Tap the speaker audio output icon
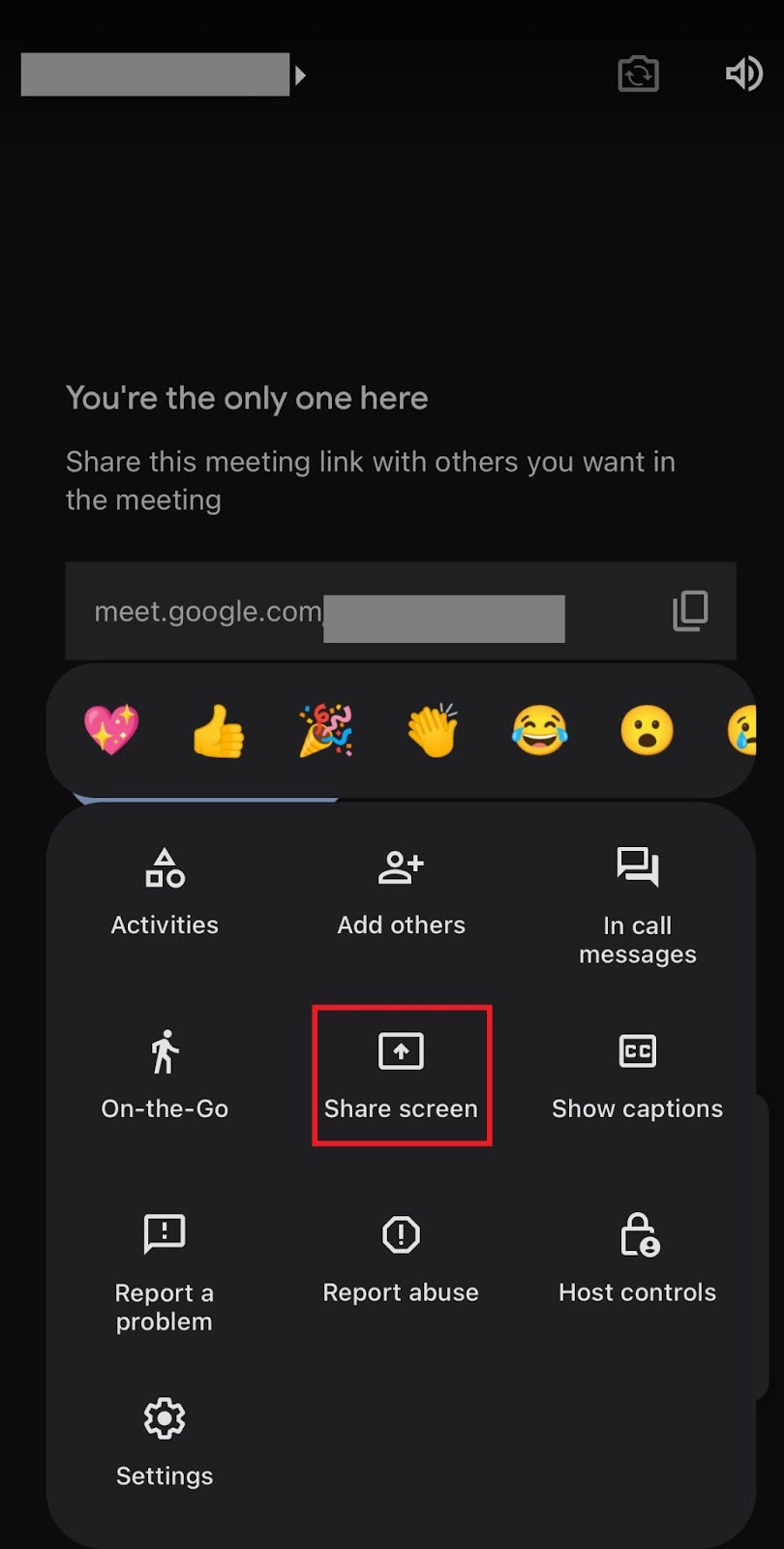Viewport: 784px width, 1549px height. tap(744, 74)
